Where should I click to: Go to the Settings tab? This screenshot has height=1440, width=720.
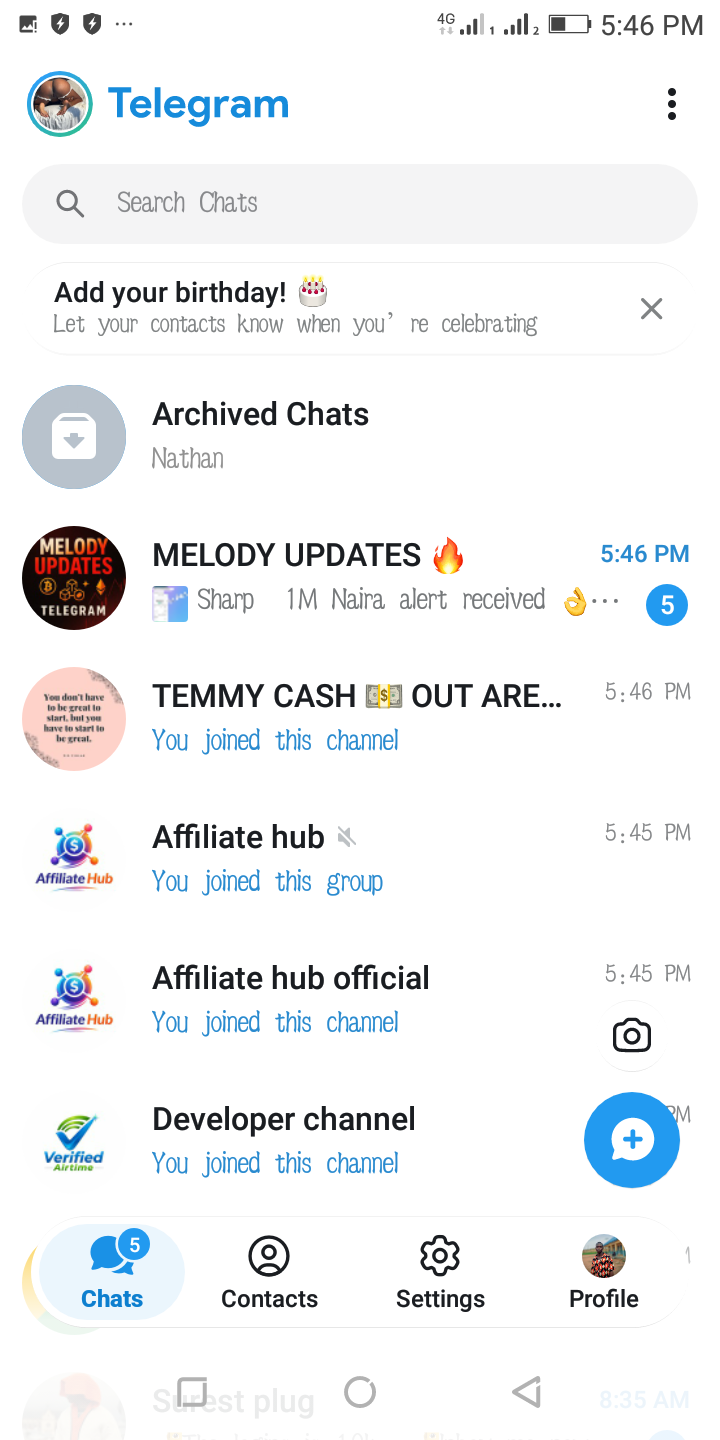(x=440, y=1272)
